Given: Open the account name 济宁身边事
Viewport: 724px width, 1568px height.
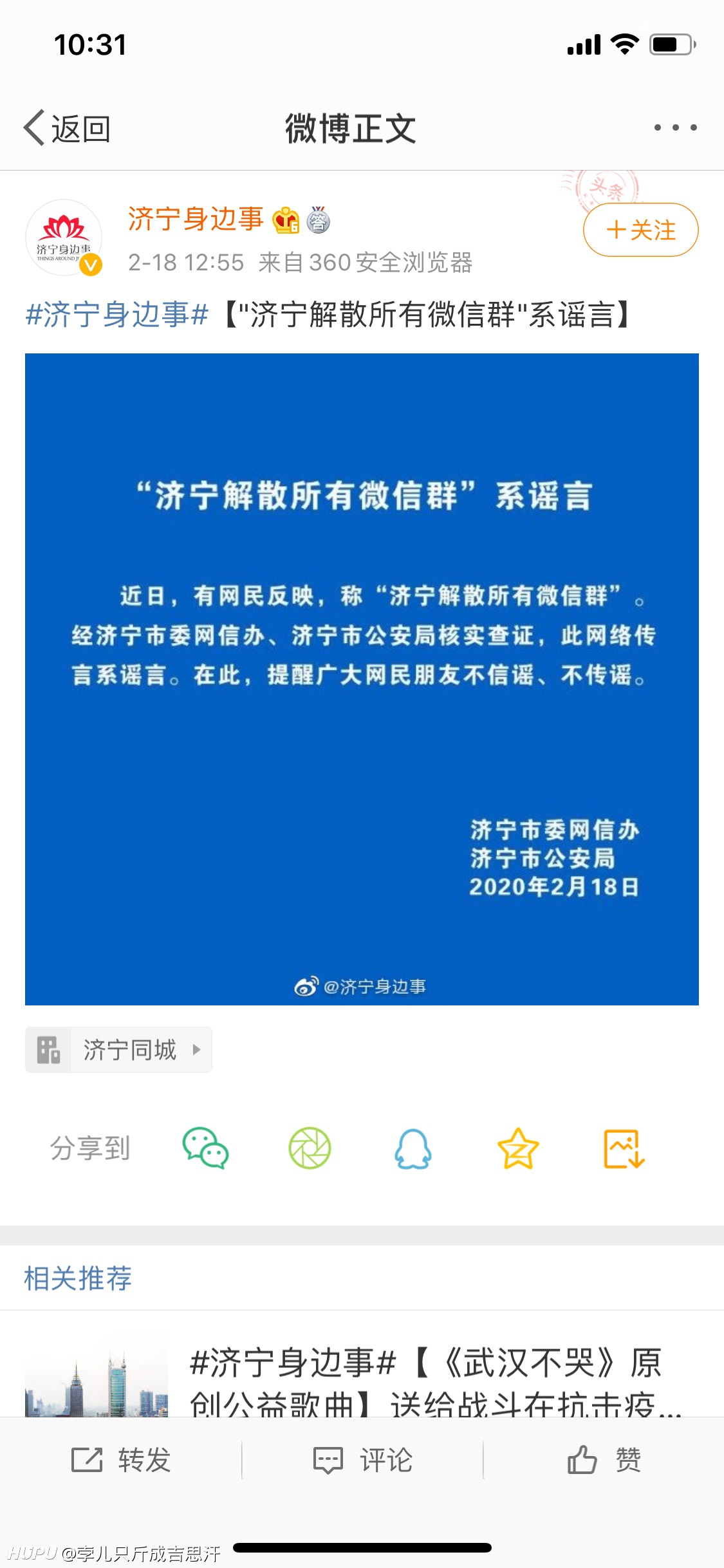Looking at the screenshot, I should 196,219.
